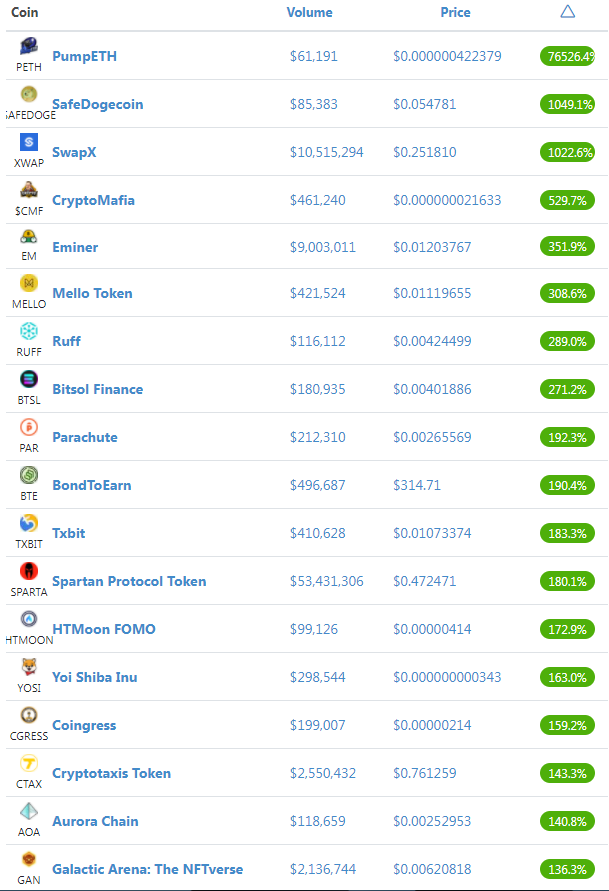Open the PumpETH coin page
The width and height of the screenshot is (609, 891).
click(85, 56)
